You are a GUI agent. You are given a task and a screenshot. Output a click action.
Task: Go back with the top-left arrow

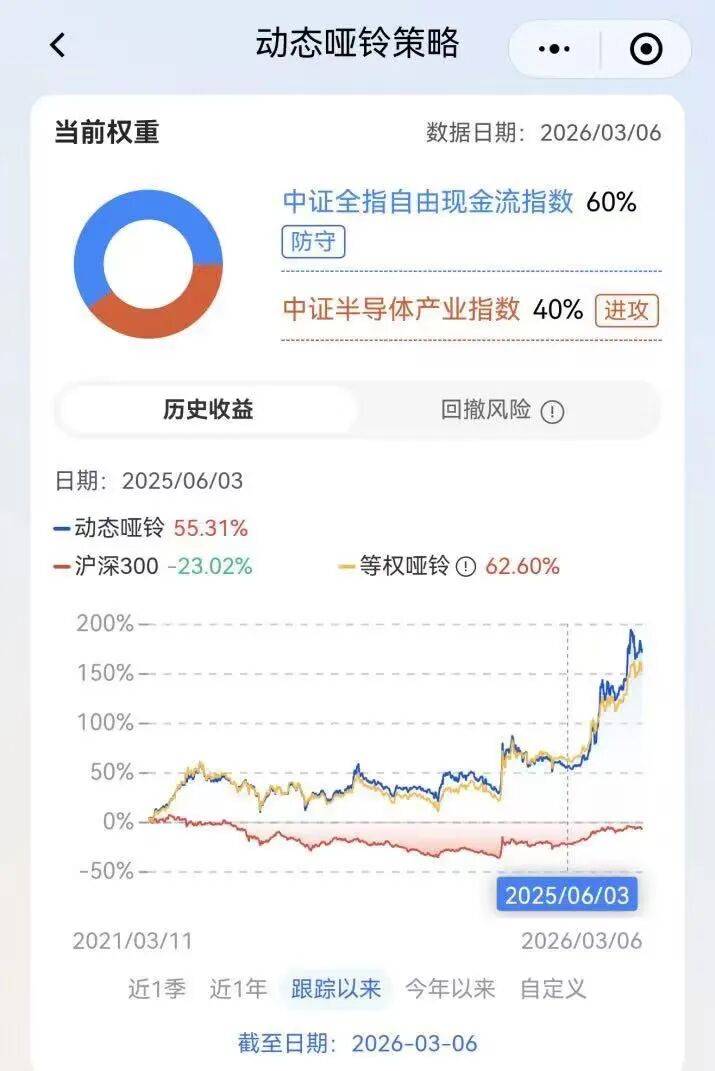coord(57,45)
